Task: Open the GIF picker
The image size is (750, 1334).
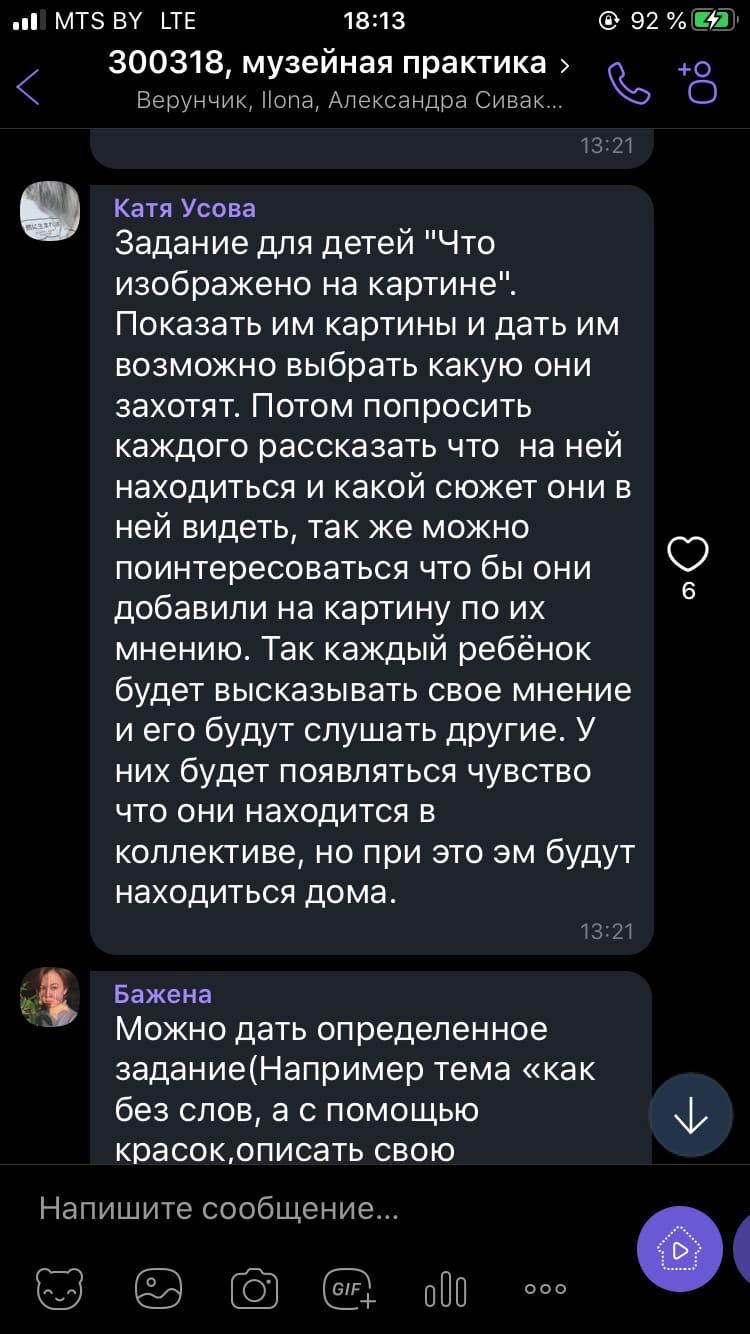Action: 350,1288
